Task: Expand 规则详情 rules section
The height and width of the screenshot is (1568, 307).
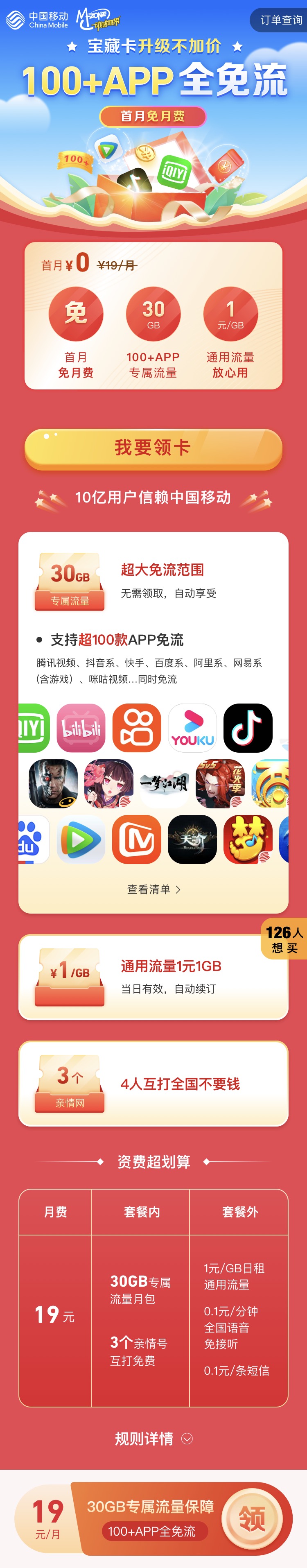Action: point(153,1439)
